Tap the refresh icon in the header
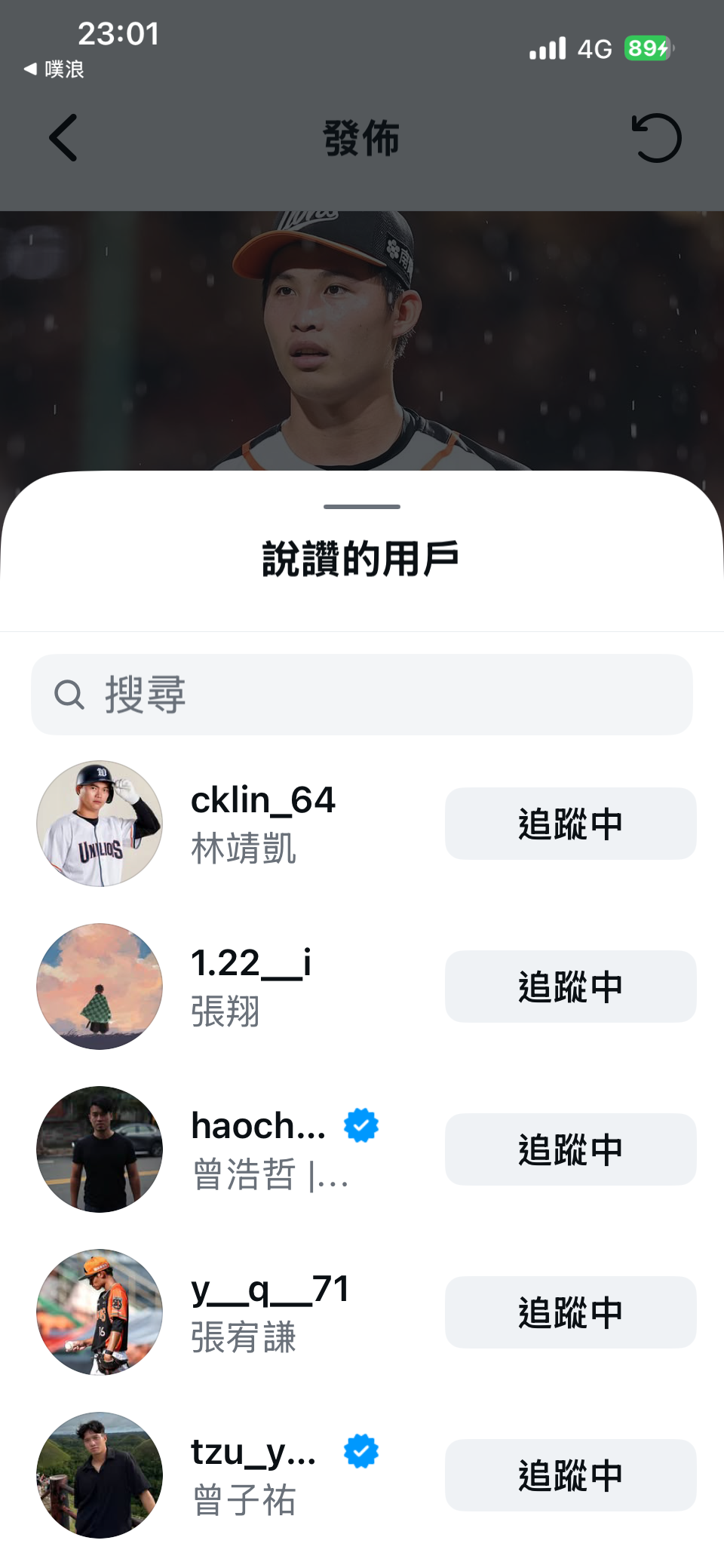This screenshot has width=724, height=1568. pyautogui.click(x=655, y=138)
